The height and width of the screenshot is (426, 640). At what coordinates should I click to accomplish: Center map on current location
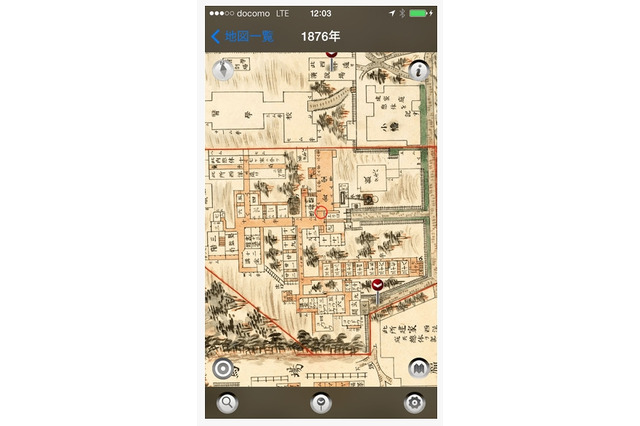(x=223, y=368)
